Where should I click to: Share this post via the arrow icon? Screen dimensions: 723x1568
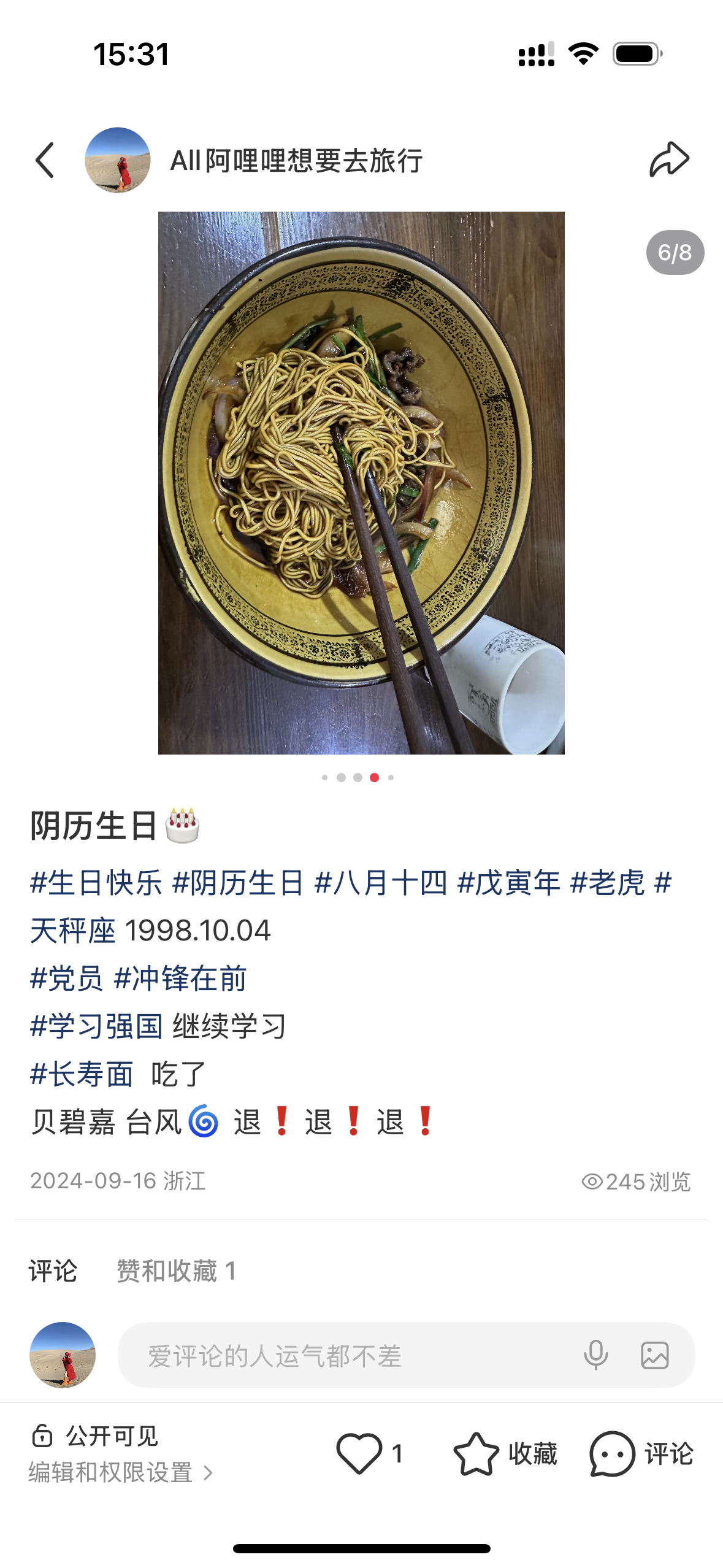[x=669, y=159]
